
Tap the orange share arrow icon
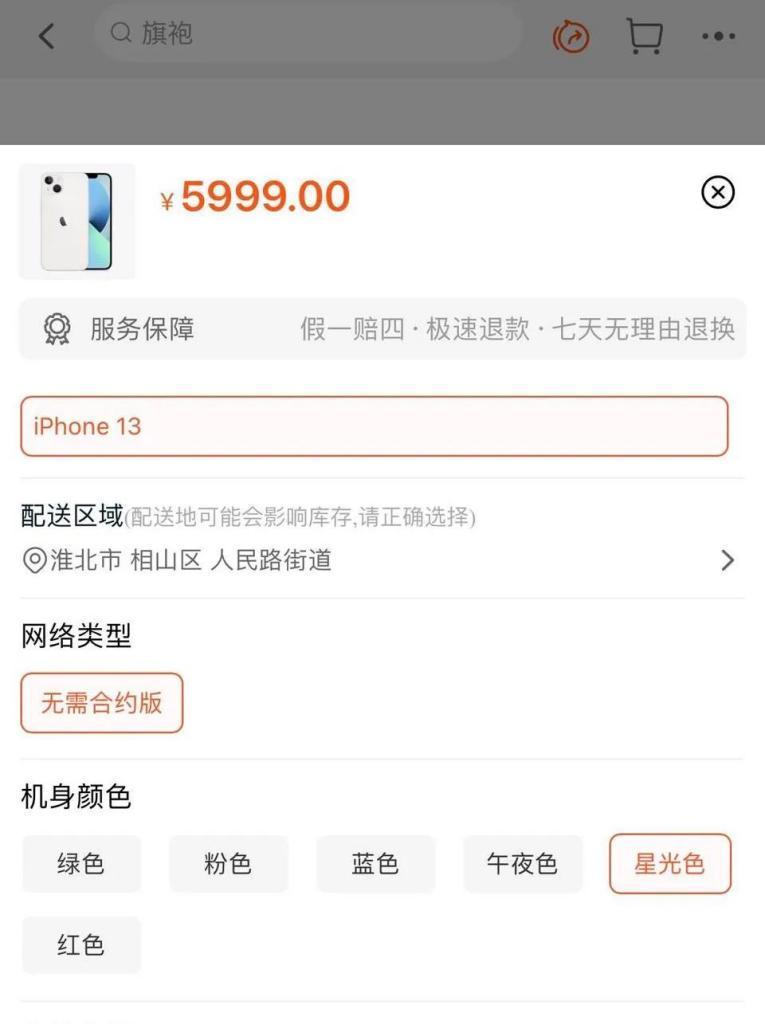pyautogui.click(x=571, y=37)
